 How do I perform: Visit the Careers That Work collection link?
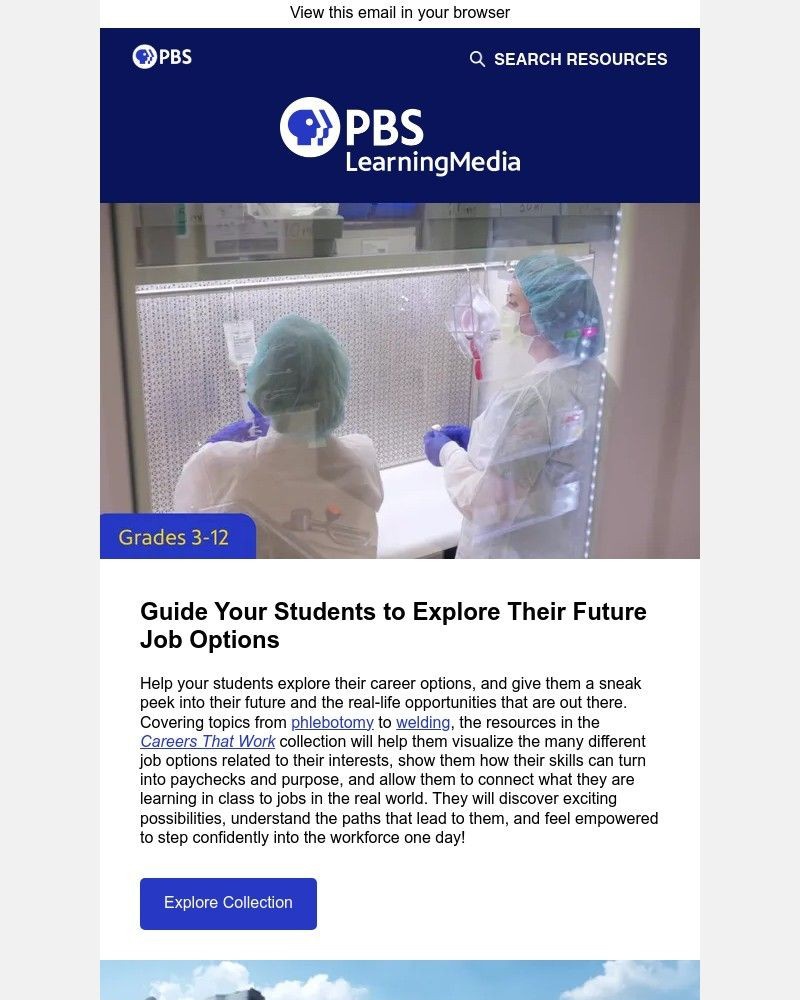coord(208,741)
